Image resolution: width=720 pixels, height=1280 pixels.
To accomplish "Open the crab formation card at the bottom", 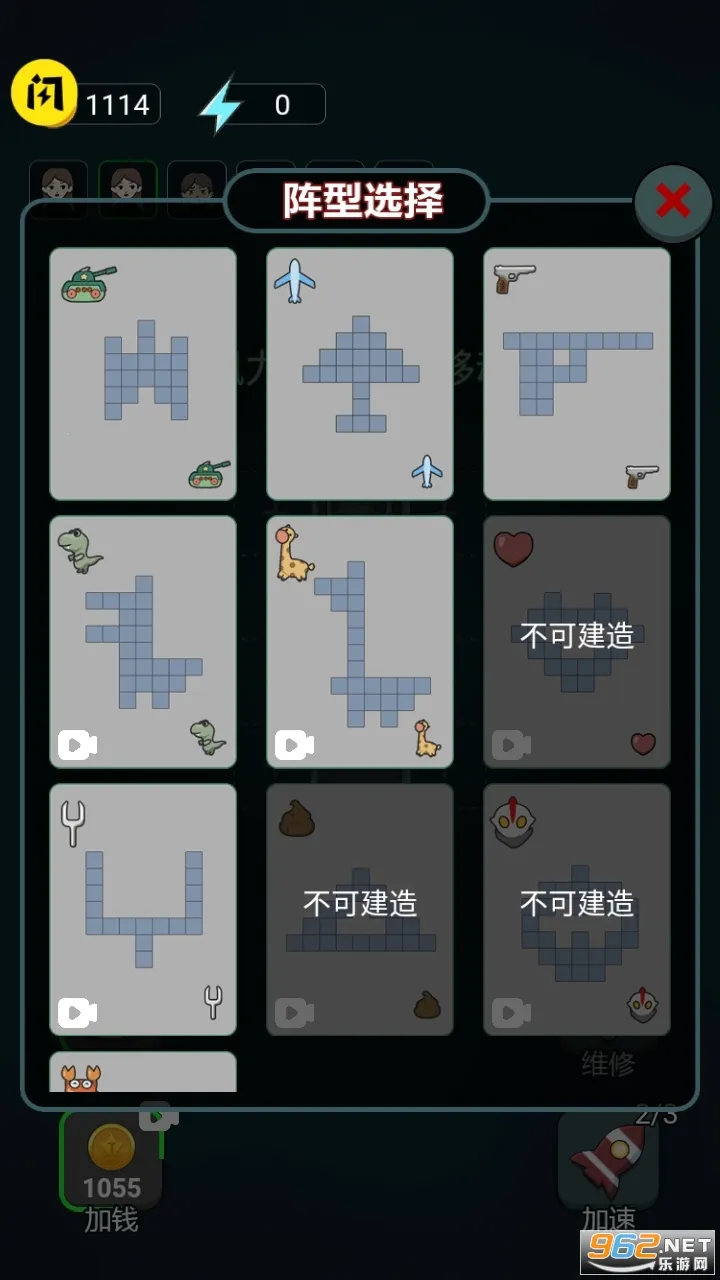I will coord(143,1075).
